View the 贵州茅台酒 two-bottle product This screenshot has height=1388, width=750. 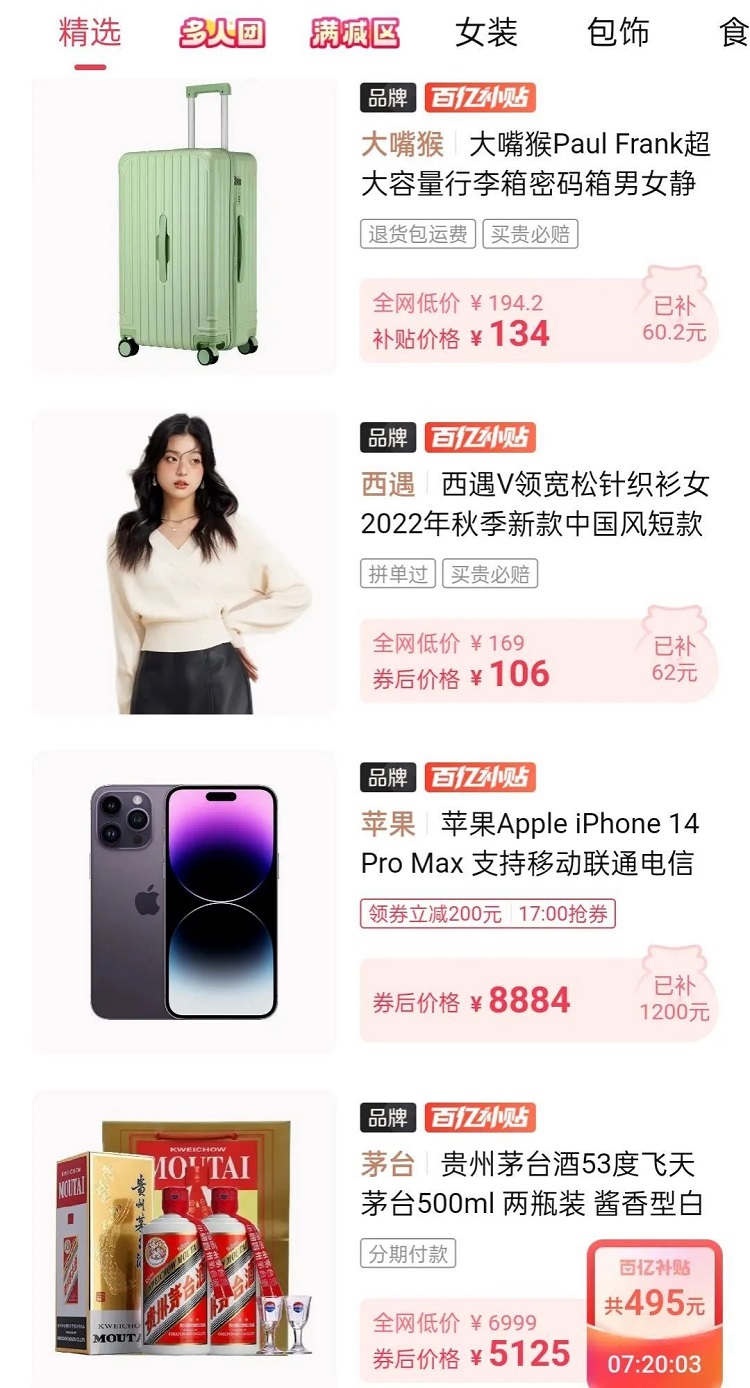point(532,1183)
